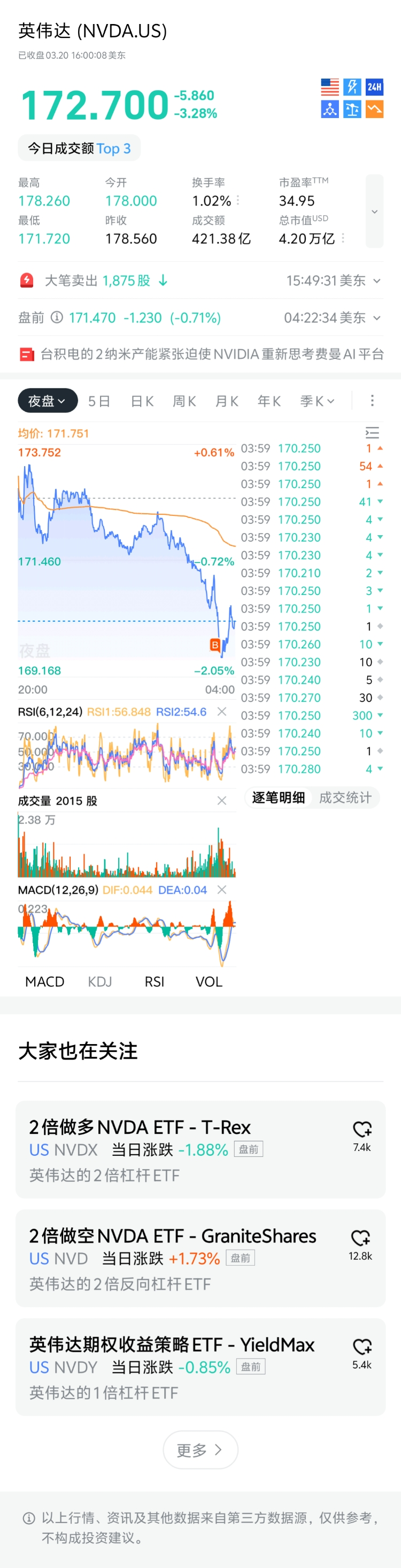Add NVD 2倍做空 ETF to watchlist
The height and width of the screenshot is (1568, 401).
click(x=360, y=1237)
